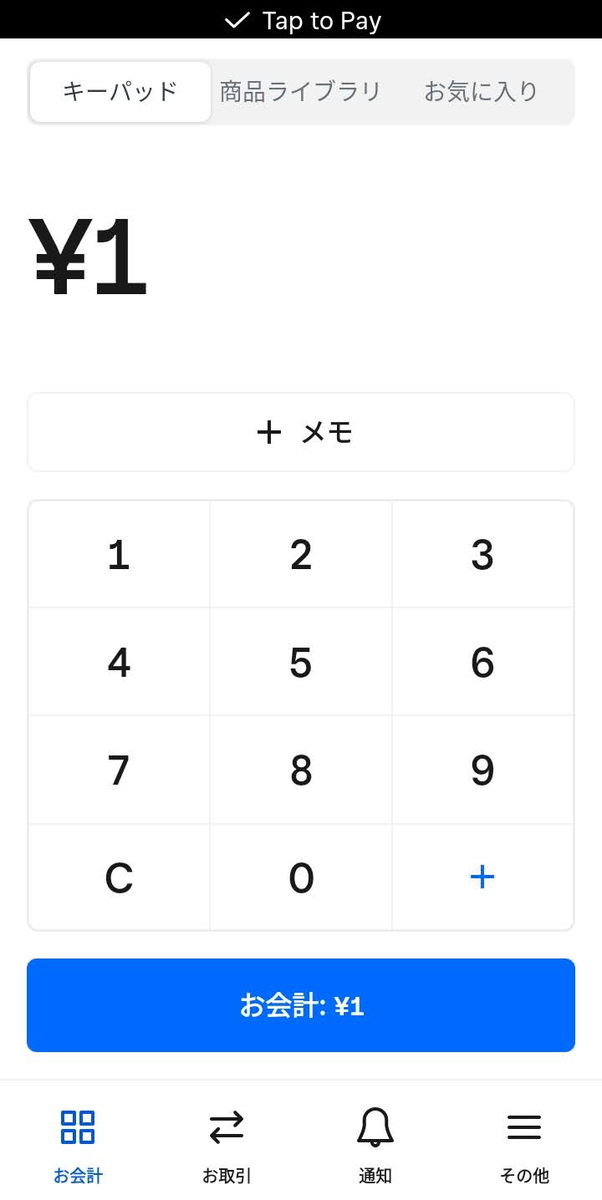602x1200 pixels.
Task: Enter digit 1 on the keypad
Action: tap(119, 554)
